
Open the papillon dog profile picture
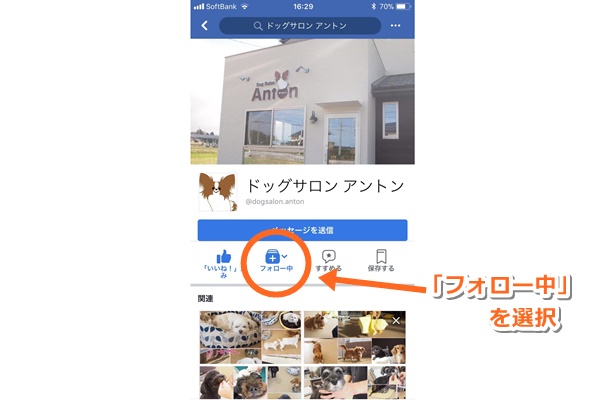(x=217, y=188)
